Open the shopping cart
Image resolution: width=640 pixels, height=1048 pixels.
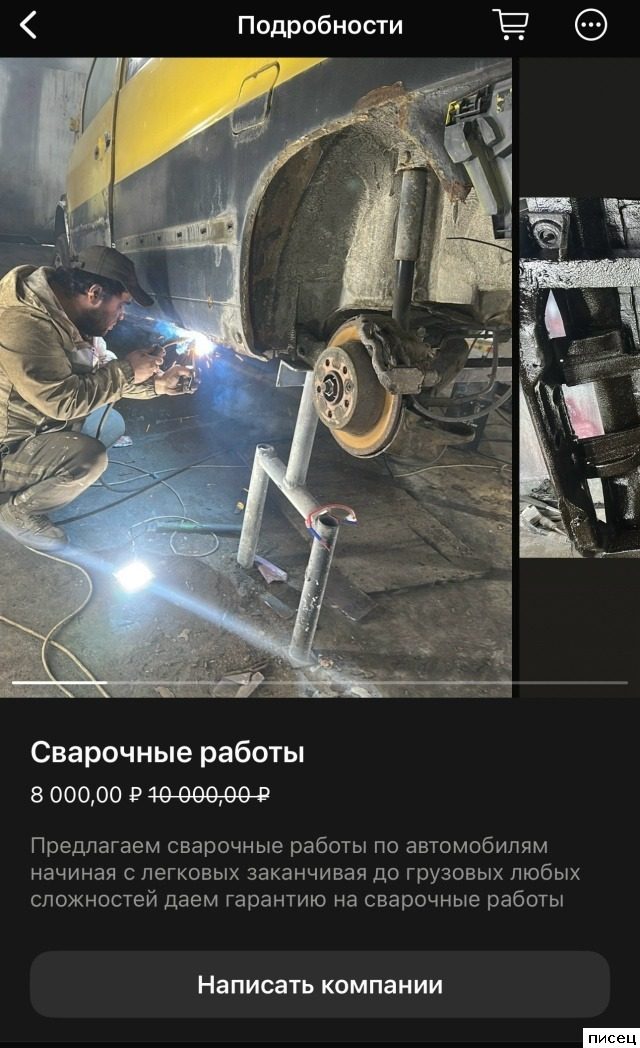coord(510,25)
